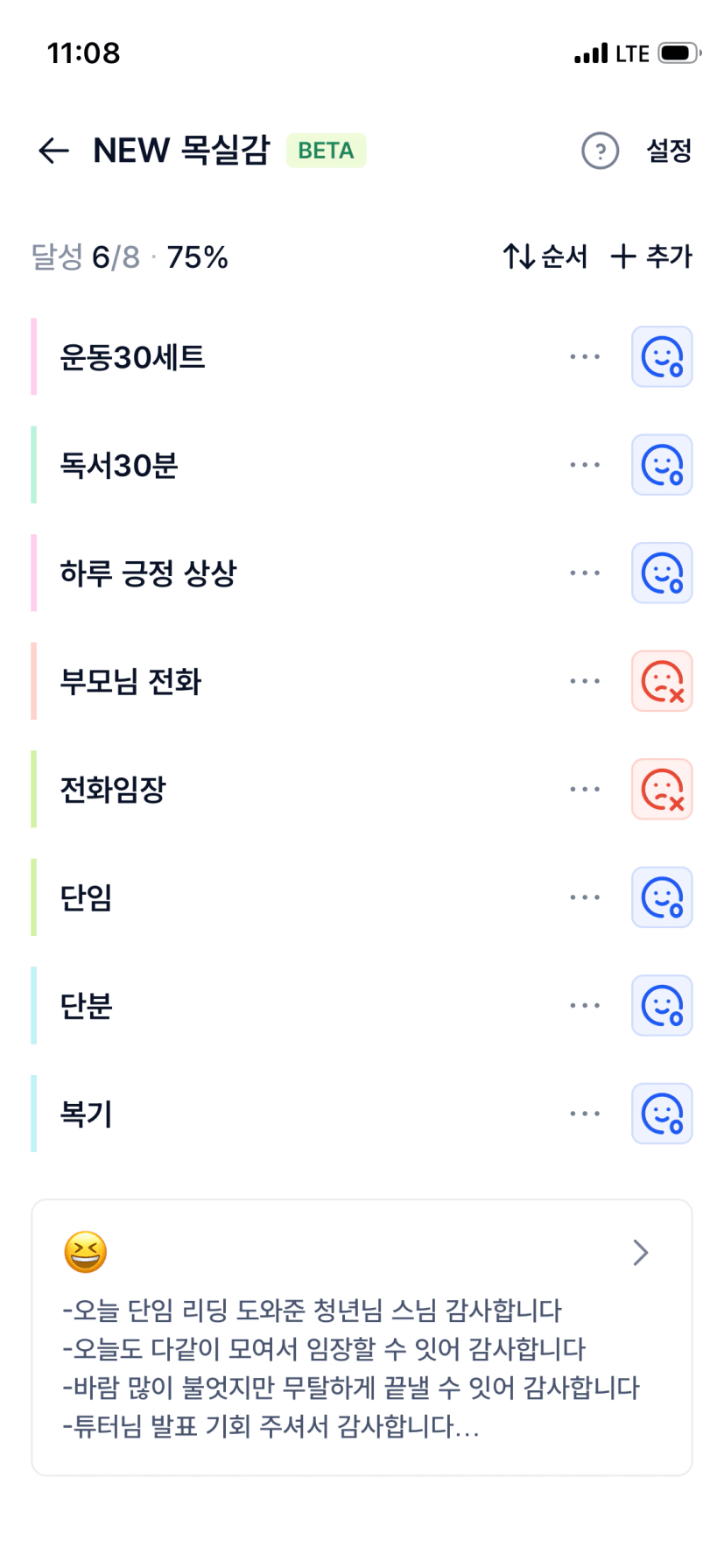Go back with the top-left arrow
The width and height of the screenshot is (724, 1568).
pyautogui.click(x=53, y=151)
